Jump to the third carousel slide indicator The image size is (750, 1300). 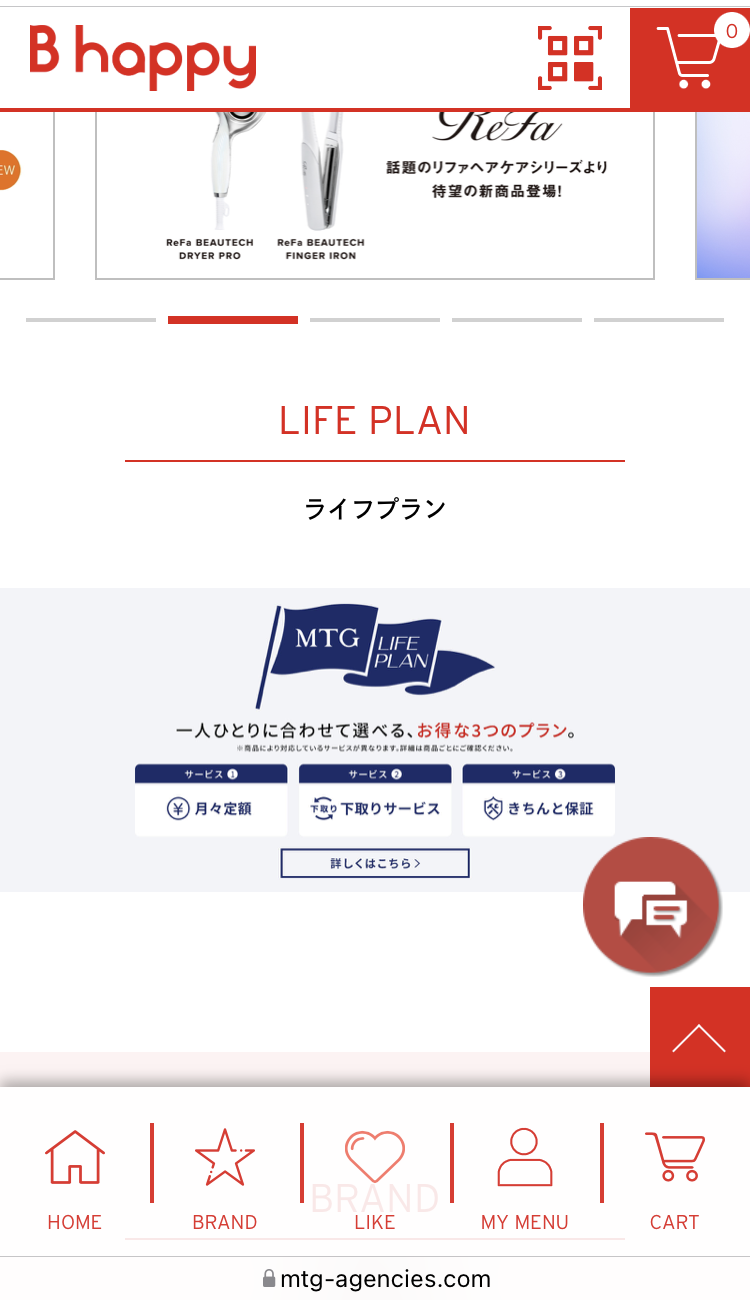tap(375, 320)
